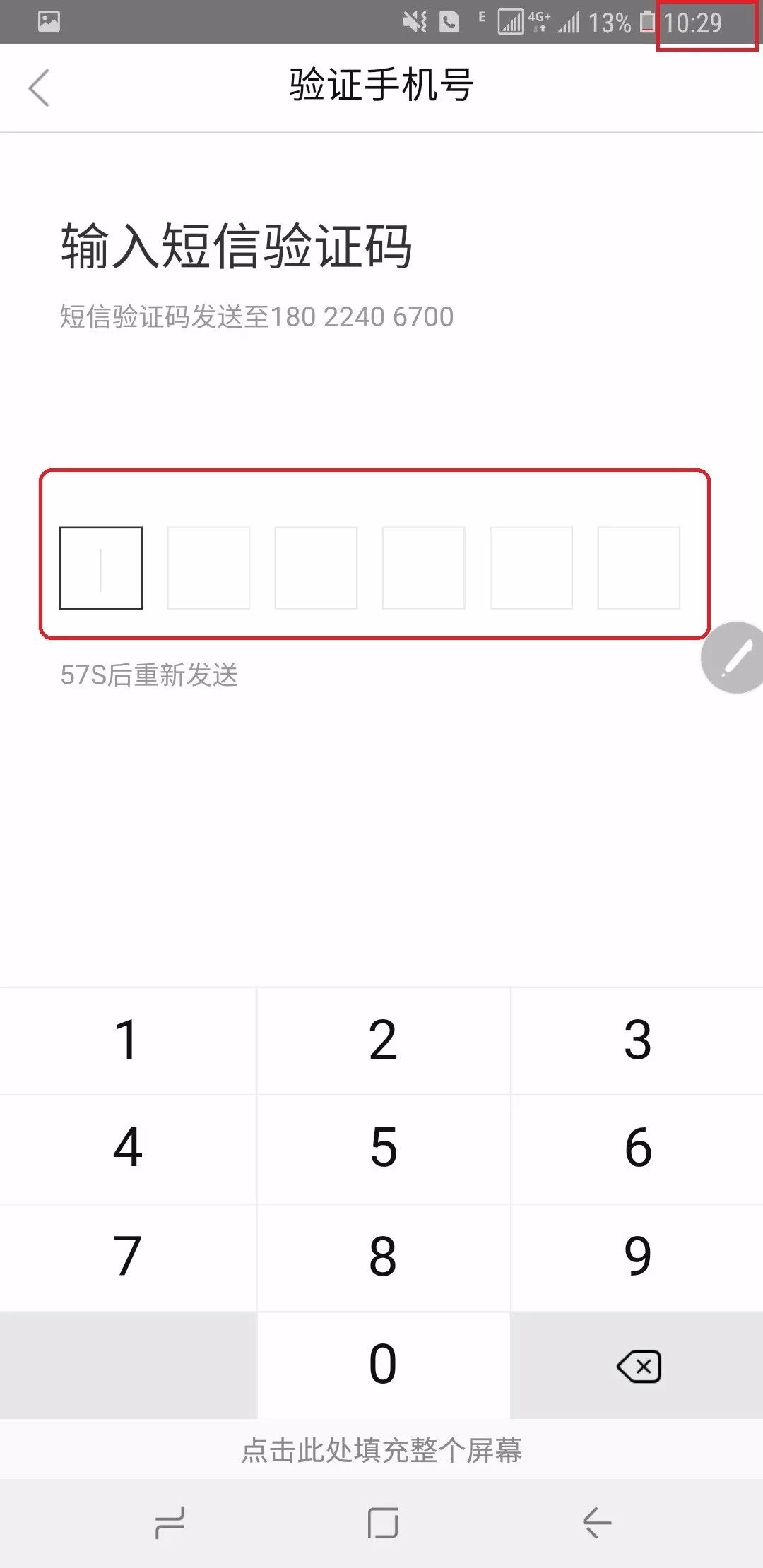Enter digit 2 on the keypad

click(x=383, y=1040)
